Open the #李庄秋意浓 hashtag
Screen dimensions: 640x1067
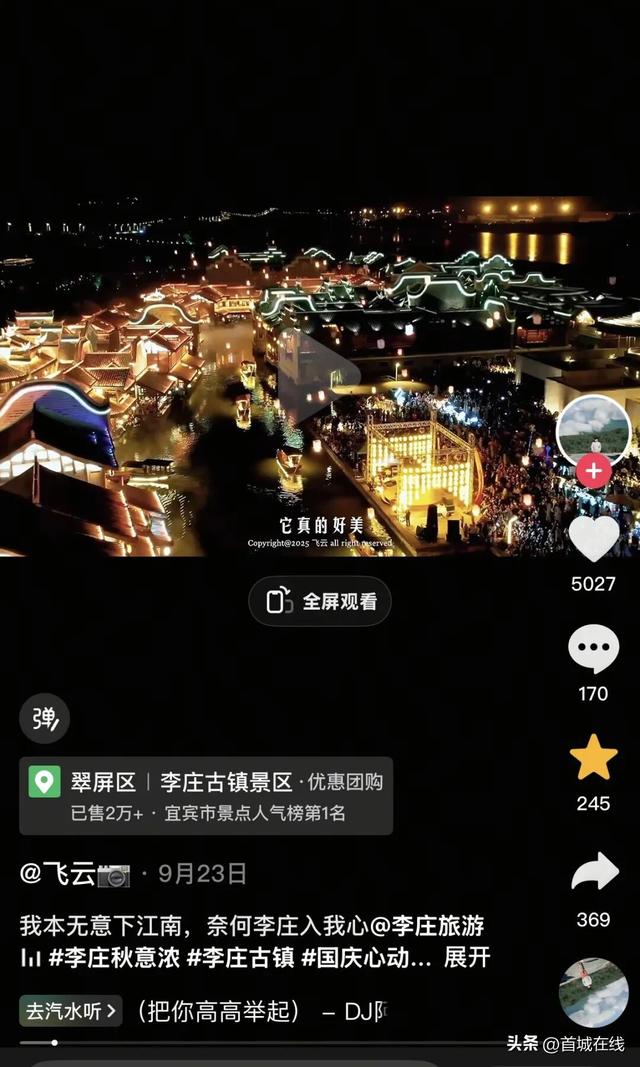click(115, 957)
